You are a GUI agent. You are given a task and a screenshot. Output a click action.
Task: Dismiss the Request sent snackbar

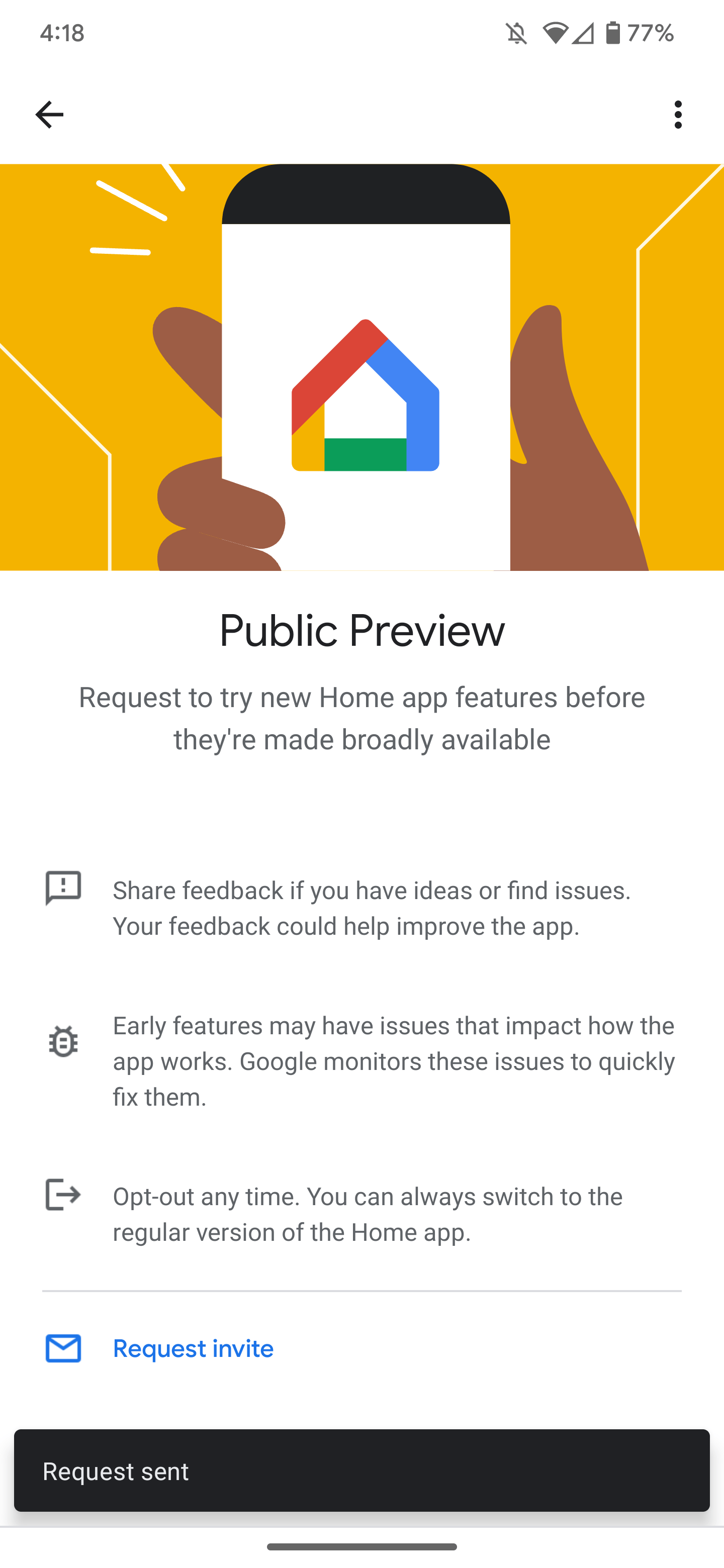point(361,1471)
